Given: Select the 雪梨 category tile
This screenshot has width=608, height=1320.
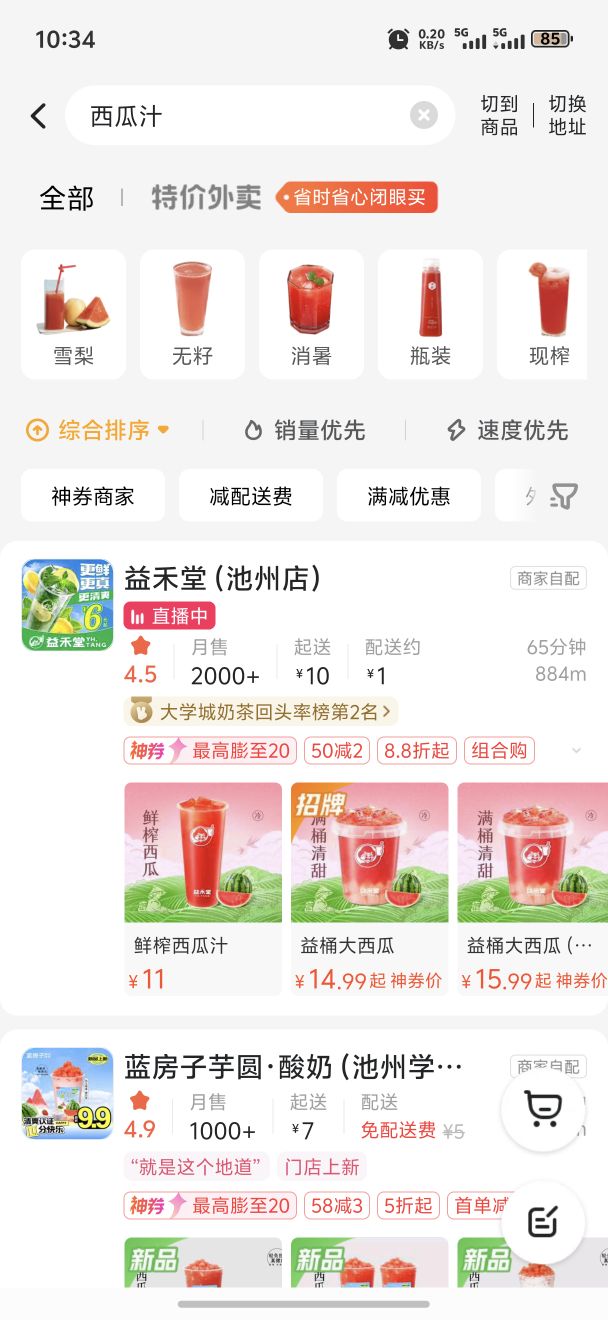Looking at the screenshot, I should (x=73, y=314).
